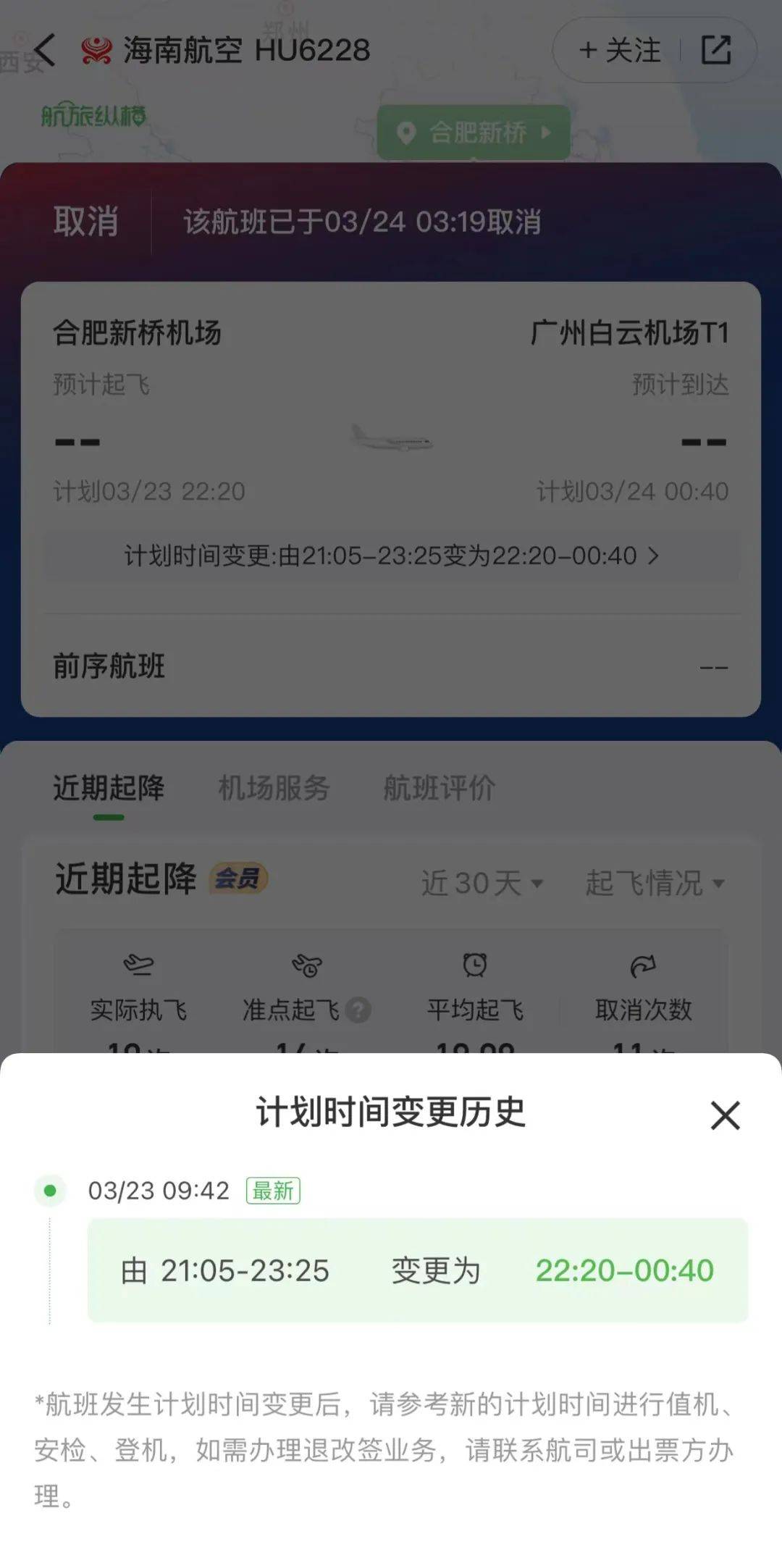Expand the 近30天 period dropdown
The image size is (782, 1568).
tap(482, 883)
